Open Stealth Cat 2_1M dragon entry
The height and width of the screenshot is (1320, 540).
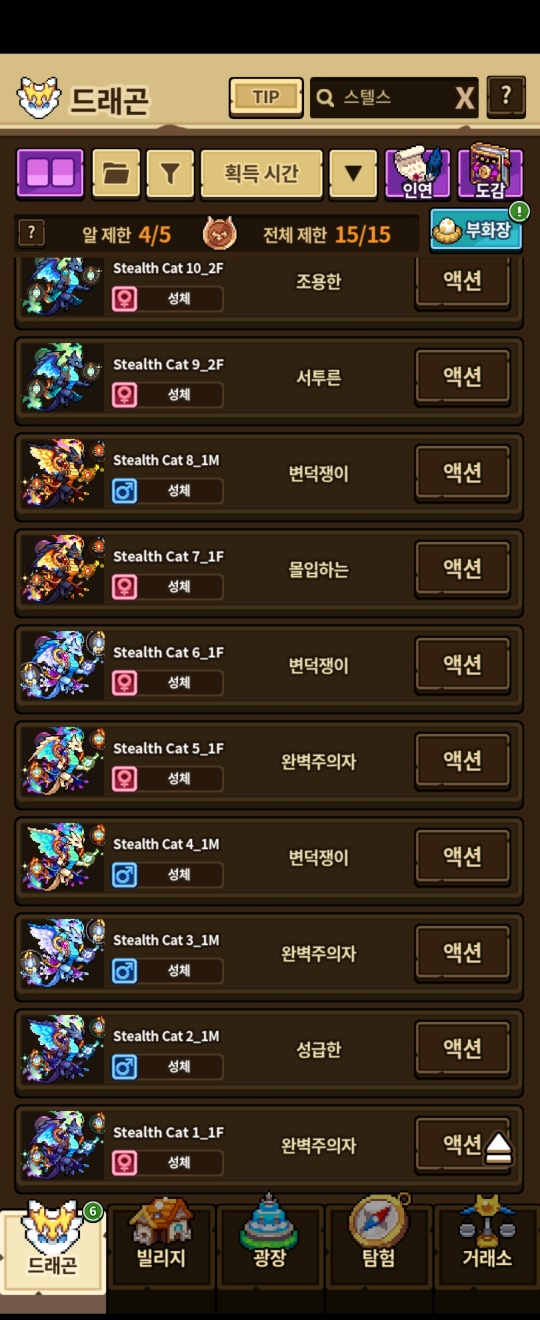(269, 1049)
